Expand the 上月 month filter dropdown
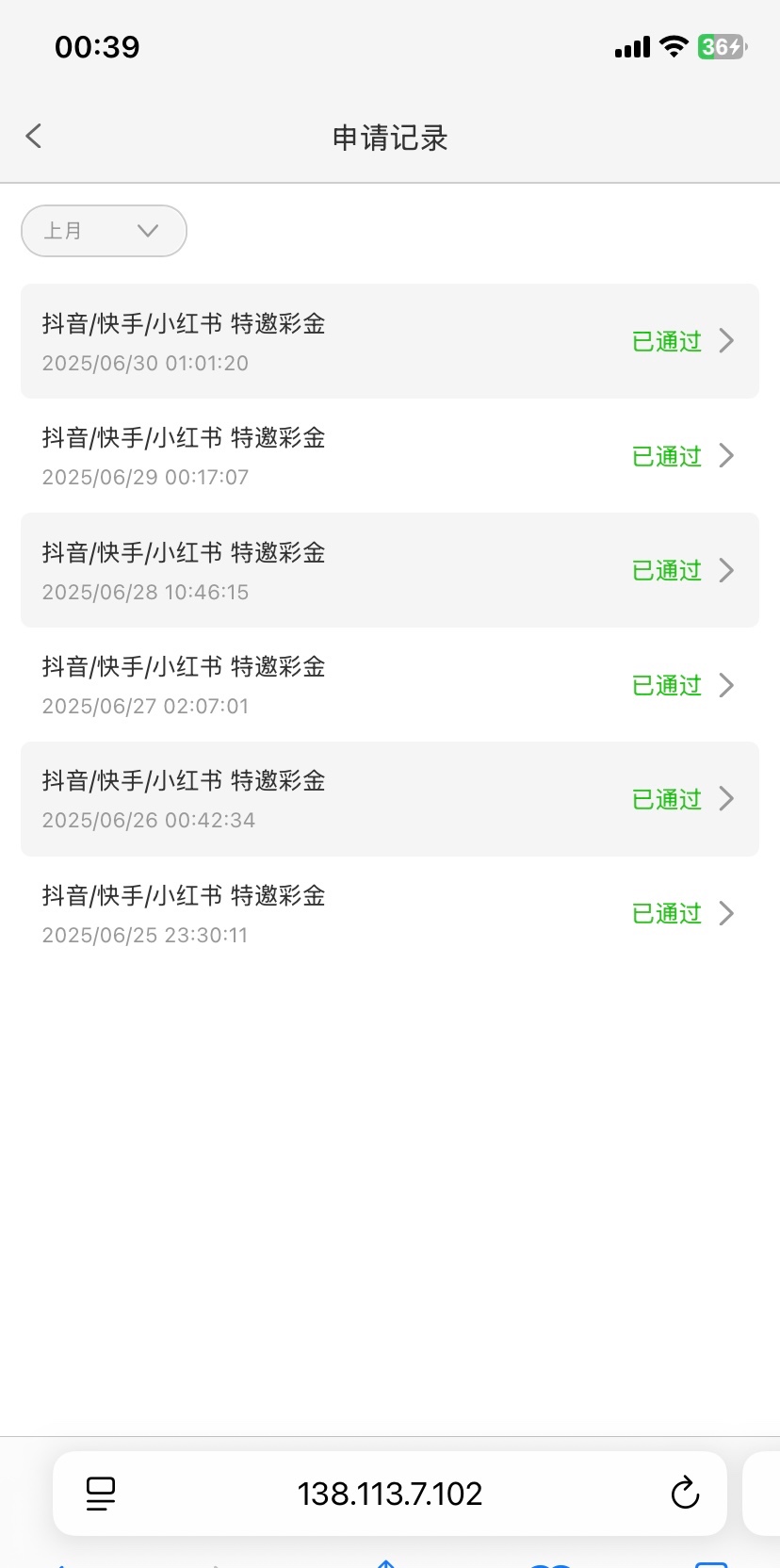 click(104, 231)
